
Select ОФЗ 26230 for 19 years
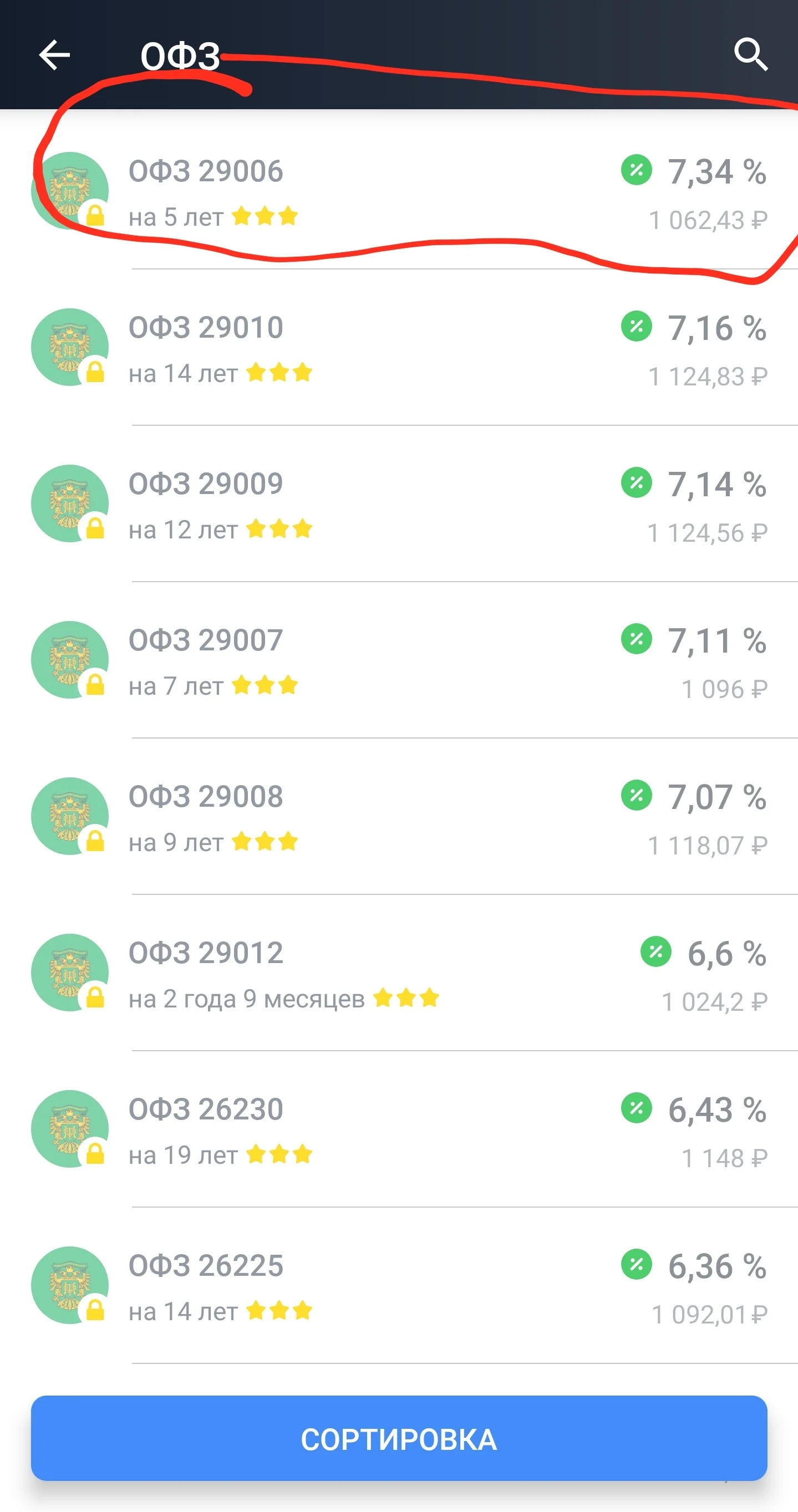tap(399, 1130)
